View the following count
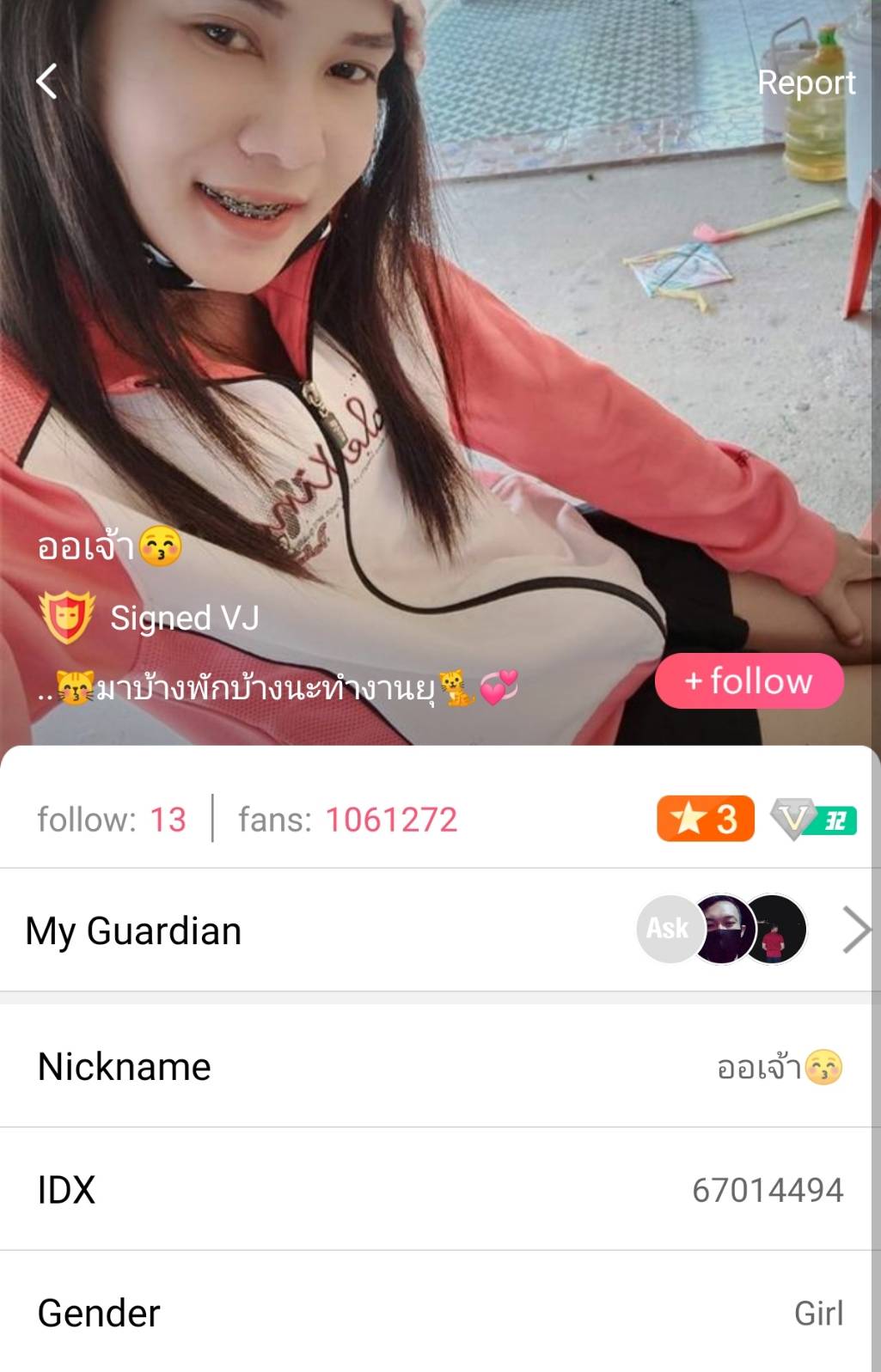The image size is (881, 1372). pyautogui.click(x=112, y=820)
